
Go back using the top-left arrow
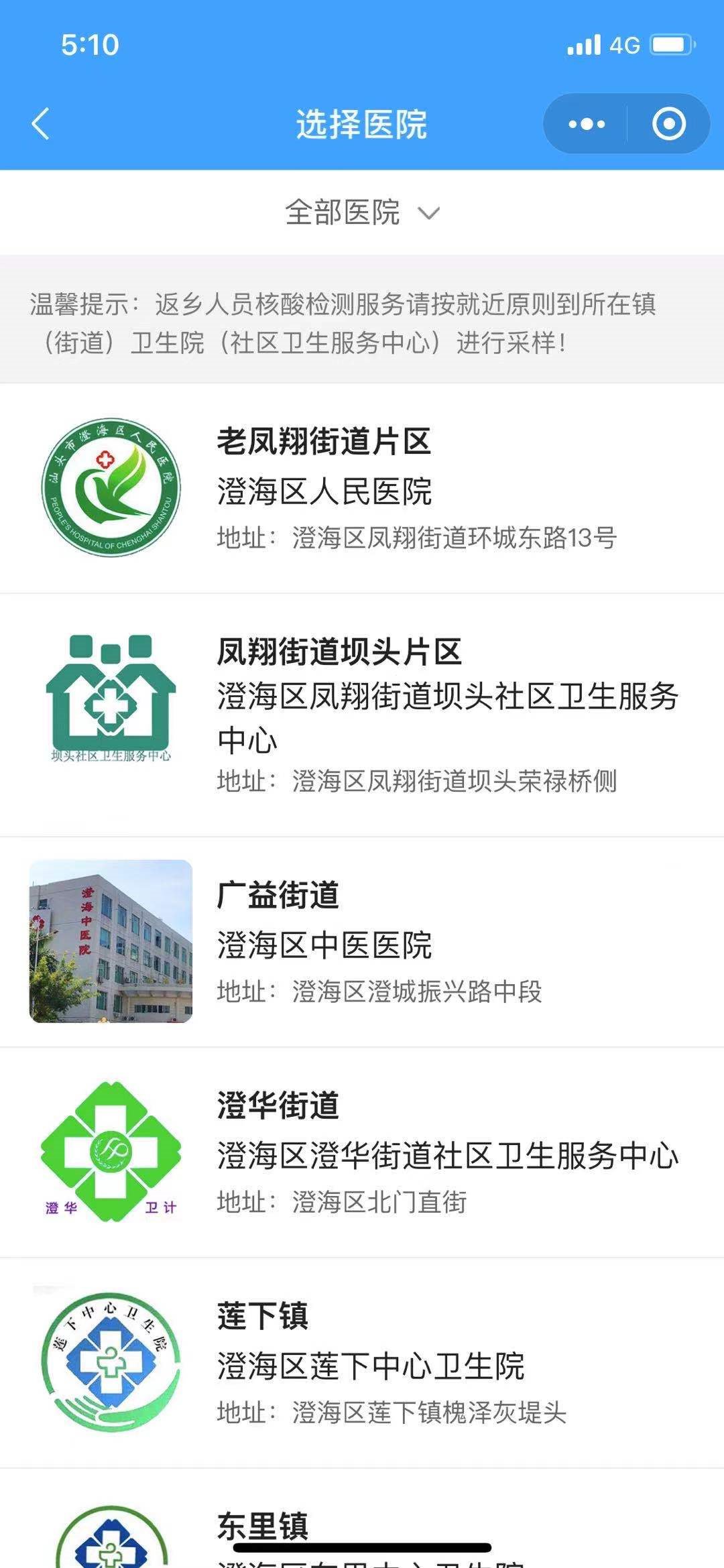41,124
